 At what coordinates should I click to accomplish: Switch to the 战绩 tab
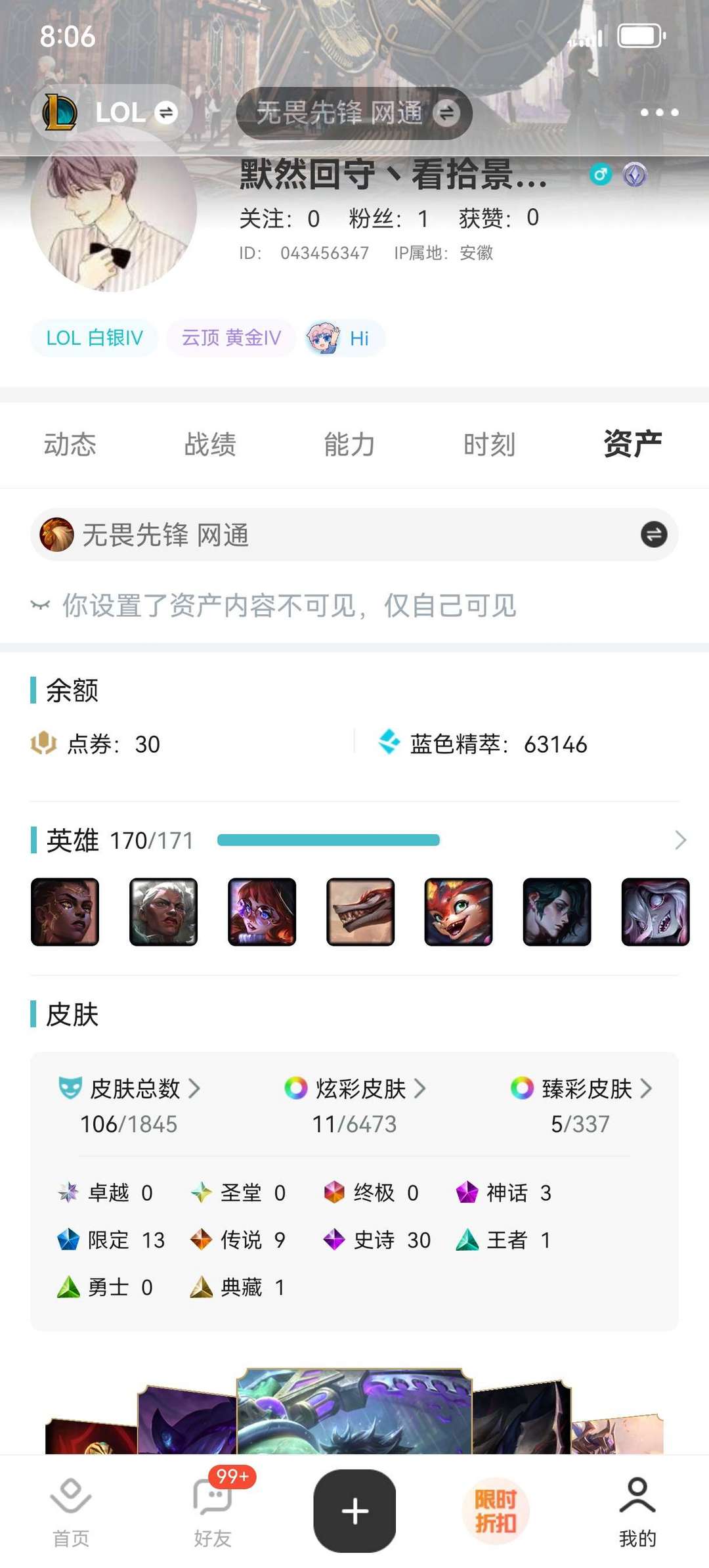tap(210, 445)
